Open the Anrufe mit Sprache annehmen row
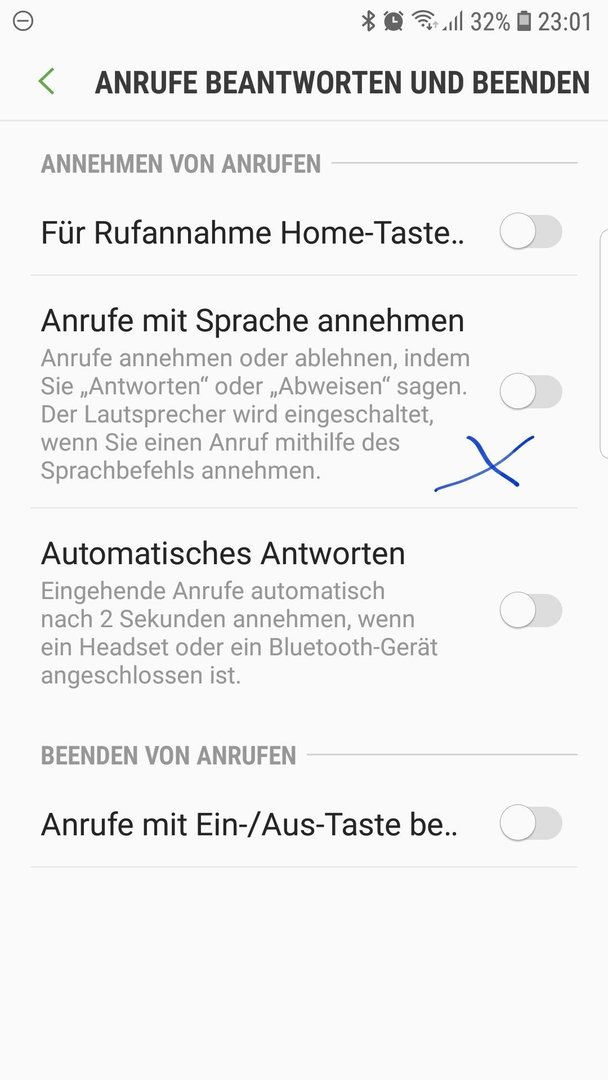Viewport: 608px width, 1080px height. pyautogui.click(x=304, y=392)
